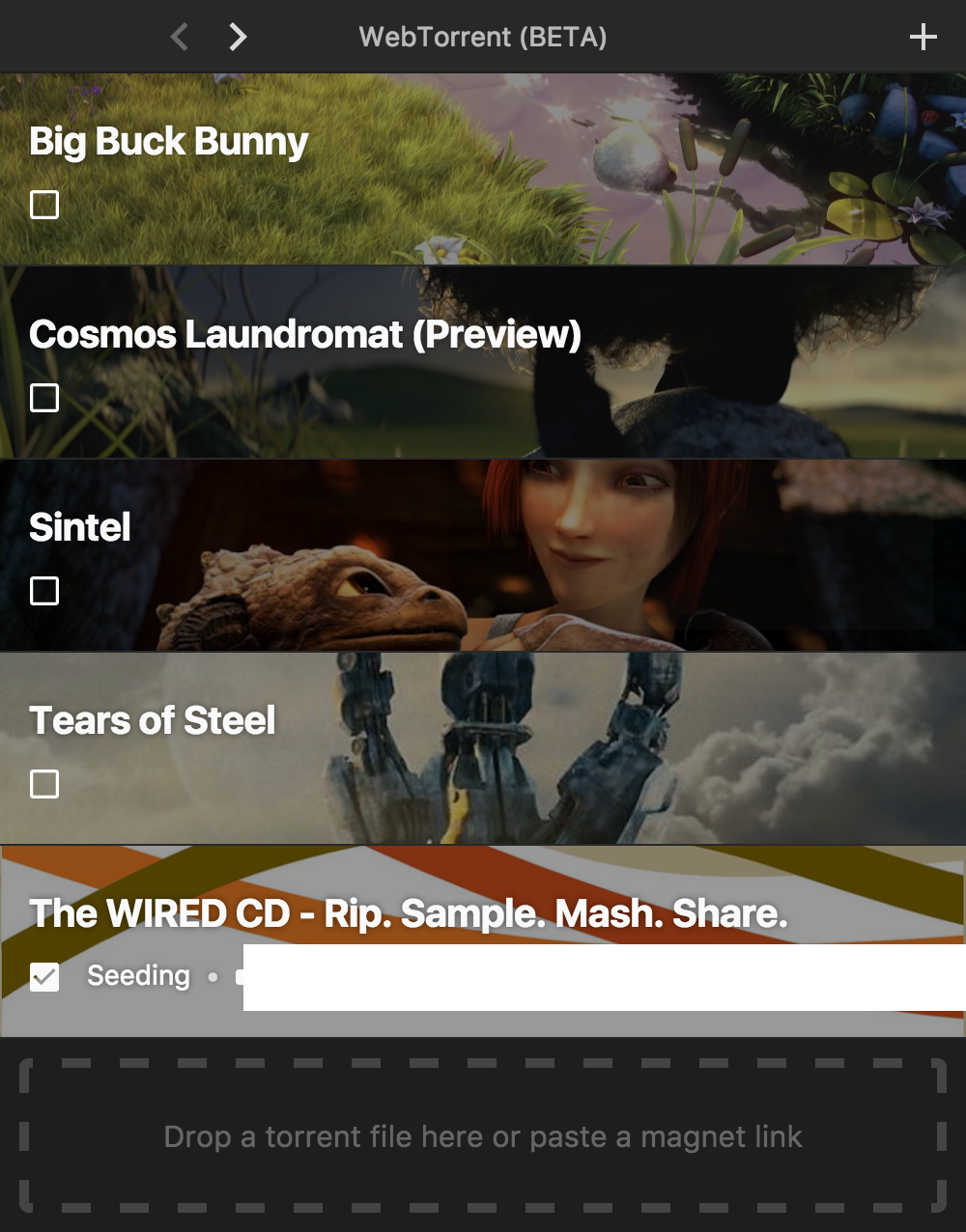Uncheck The WIRED CD seeding checkbox
Viewport: 966px width, 1232px height.
44,977
